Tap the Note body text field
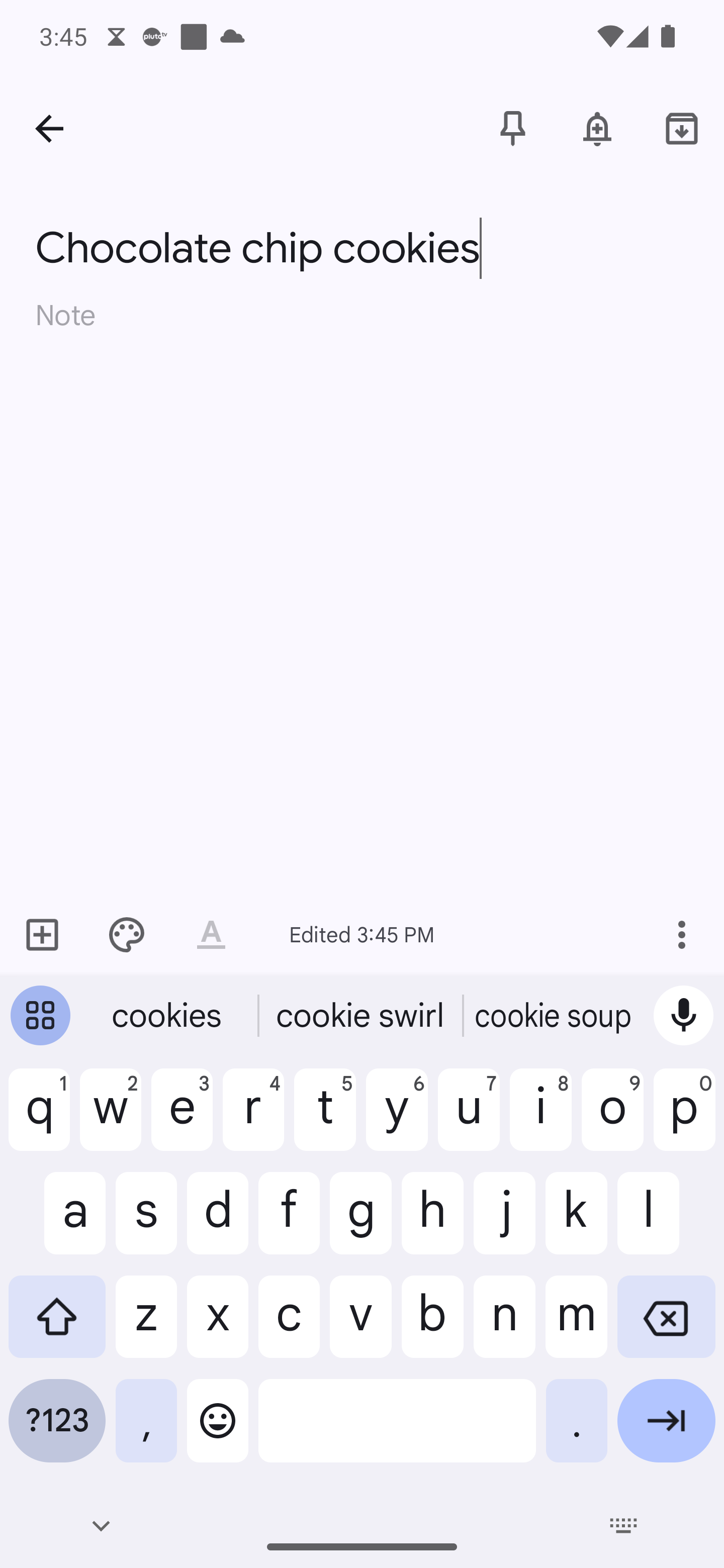 [361, 315]
